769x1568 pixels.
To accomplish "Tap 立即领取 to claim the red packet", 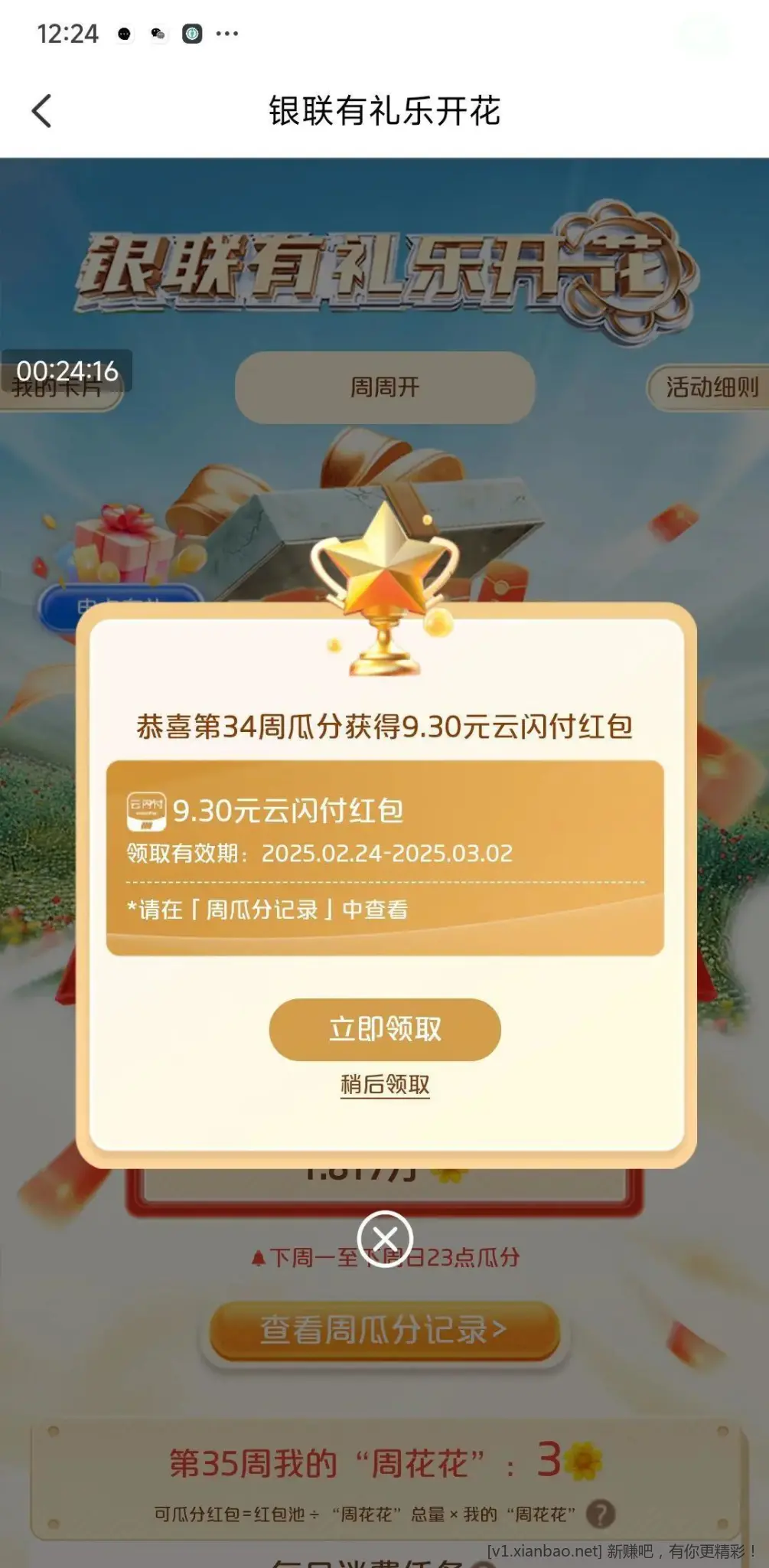I will click(385, 1029).
